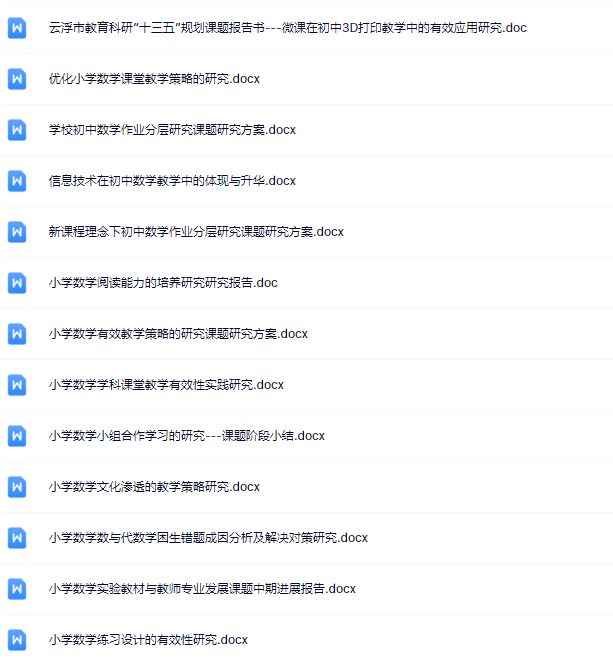
Task: Open 优化小学数学课堂教学策略的研究.docx
Action: pos(154,79)
